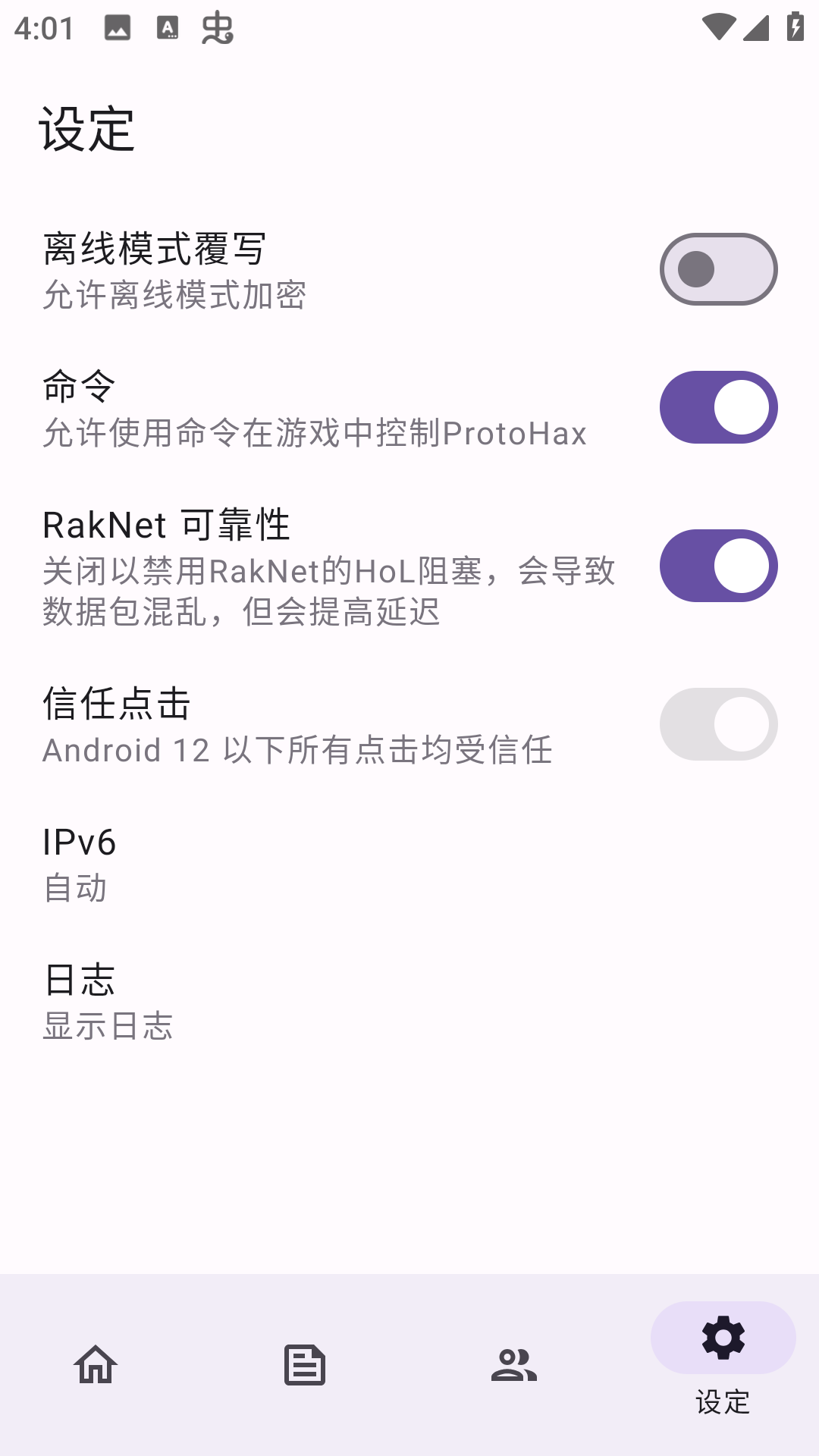Viewport: 819px width, 1456px height.
Task: Turn off RakNet 可靠性 toggle
Action: click(717, 566)
